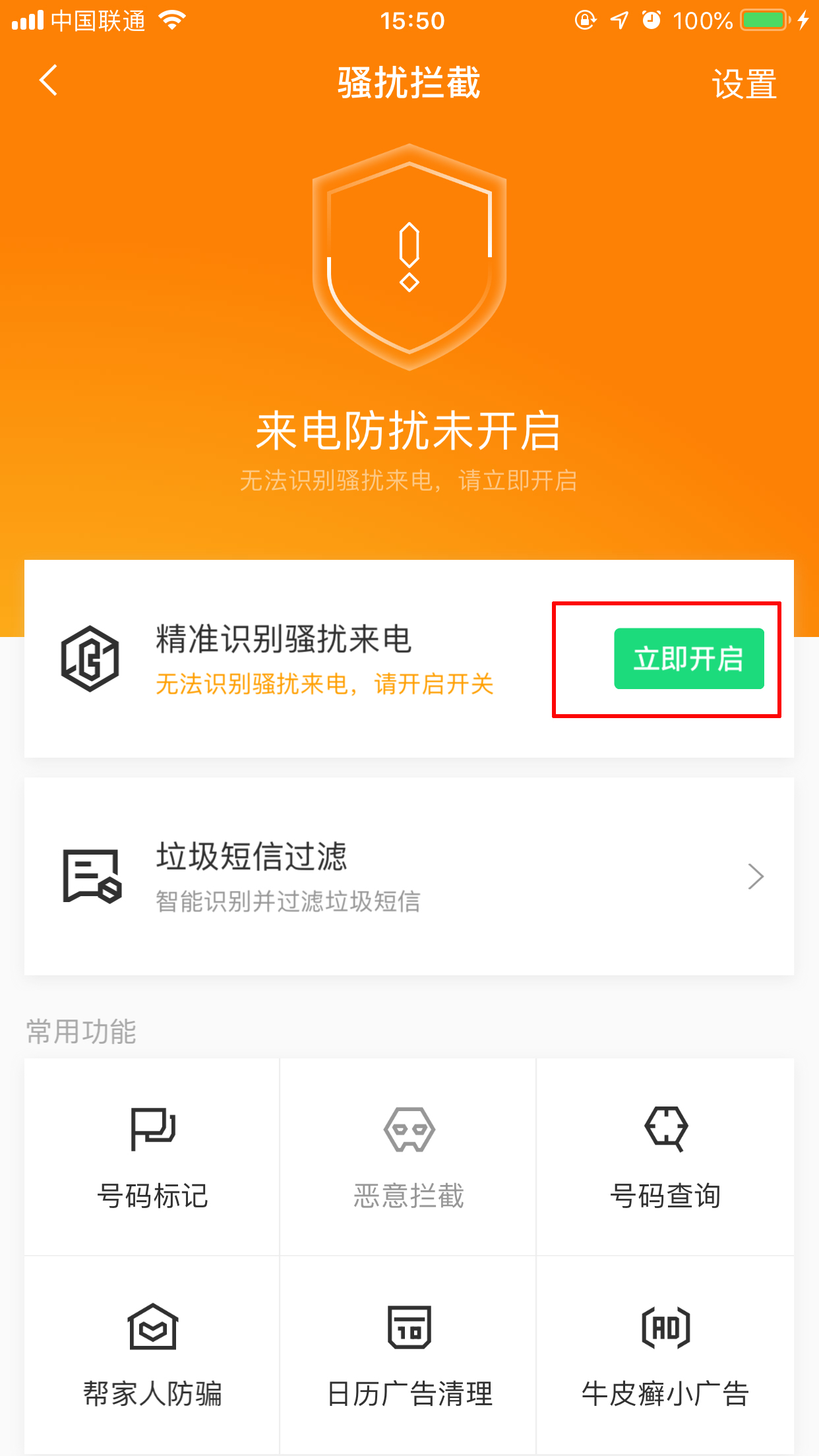819x1456 pixels.
Task: Open 设置 settings
Action: pyautogui.click(x=743, y=82)
